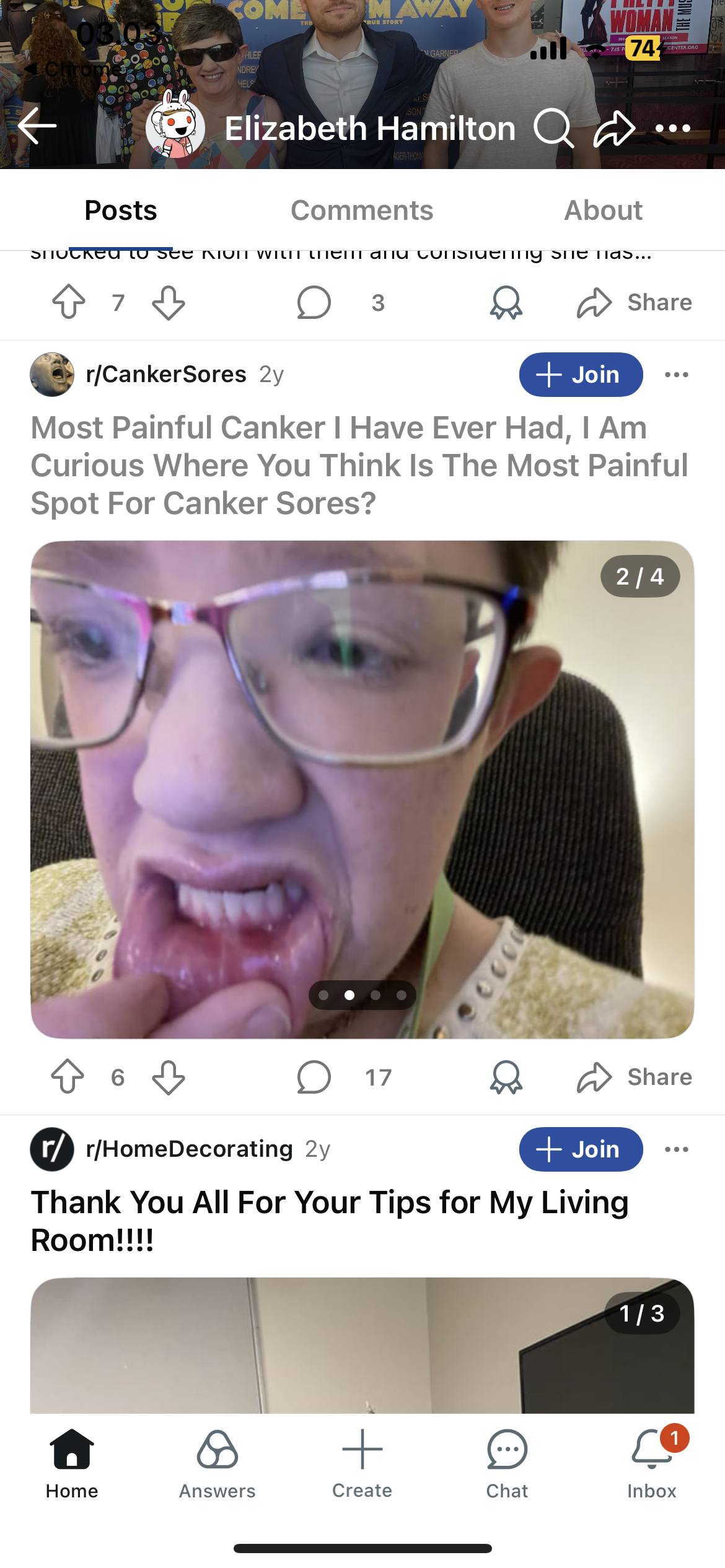725x1568 pixels.
Task: Share this profile via arrow icon
Action: point(613,128)
